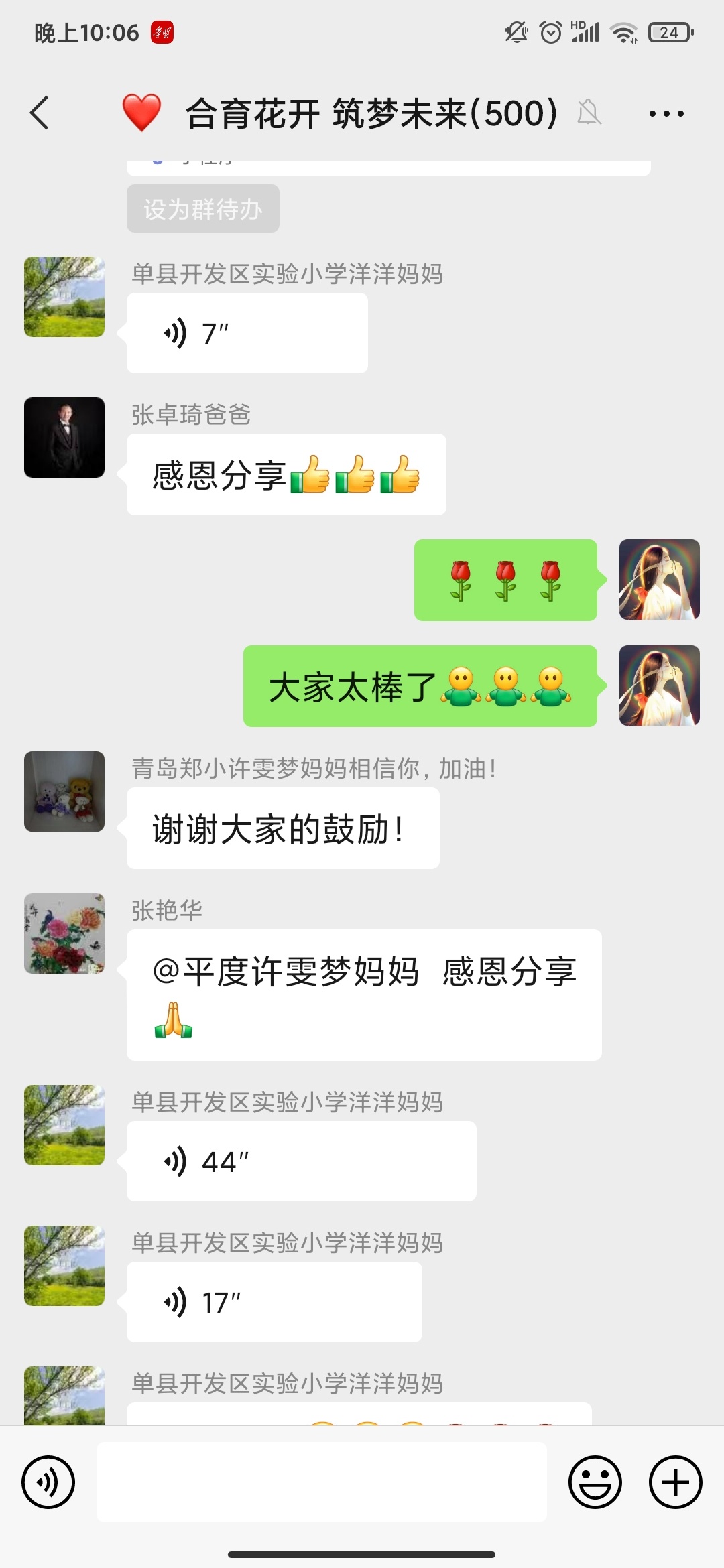Viewport: 724px width, 1568px height.
Task: Tap 张卓琦爸爸's avatar photo
Action: pyautogui.click(x=64, y=438)
